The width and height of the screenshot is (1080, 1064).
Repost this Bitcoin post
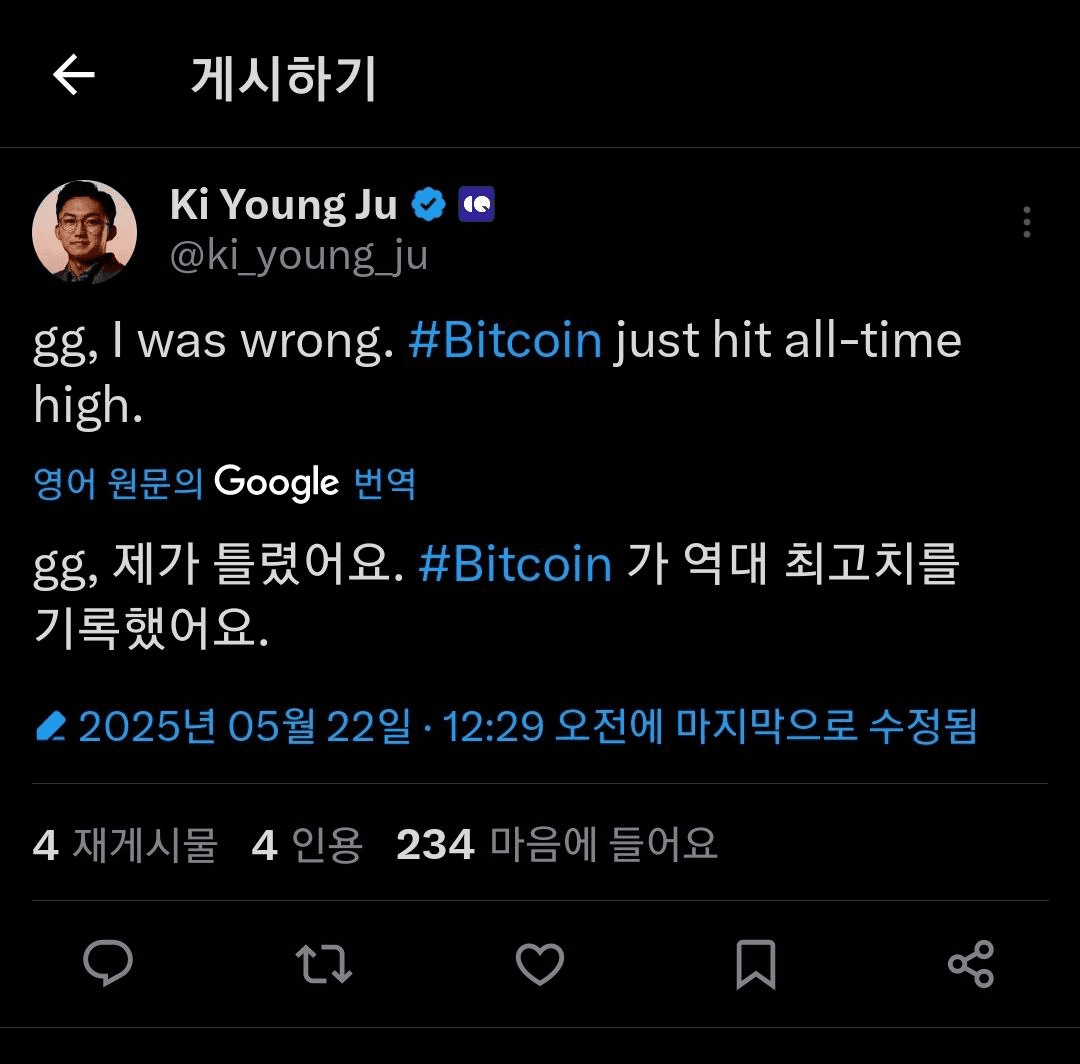(x=324, y=964)
